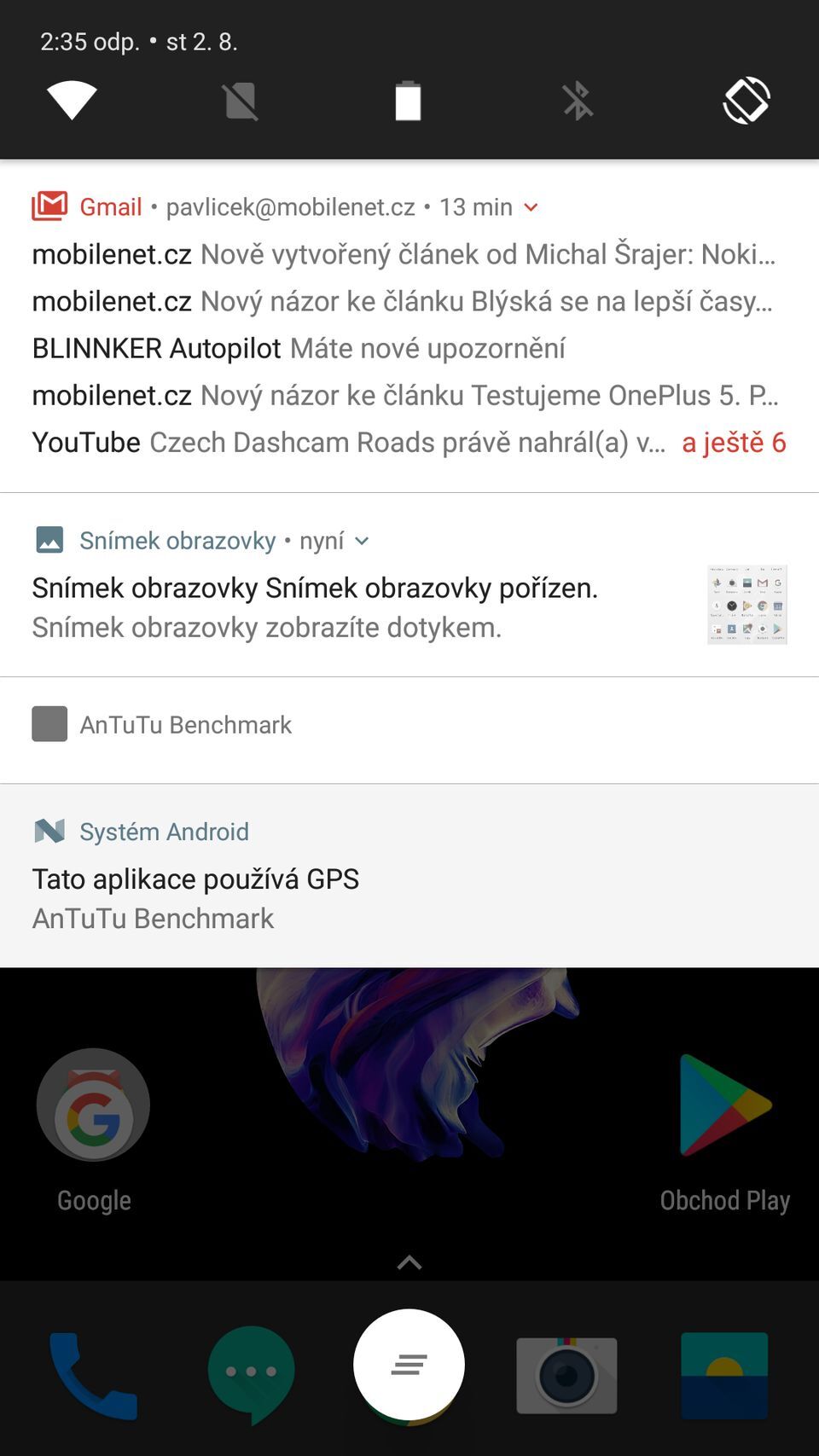Screen dimensions: 819x1456
Task: Tap the missing SIM card icon
Action: [x=240, y=100]
